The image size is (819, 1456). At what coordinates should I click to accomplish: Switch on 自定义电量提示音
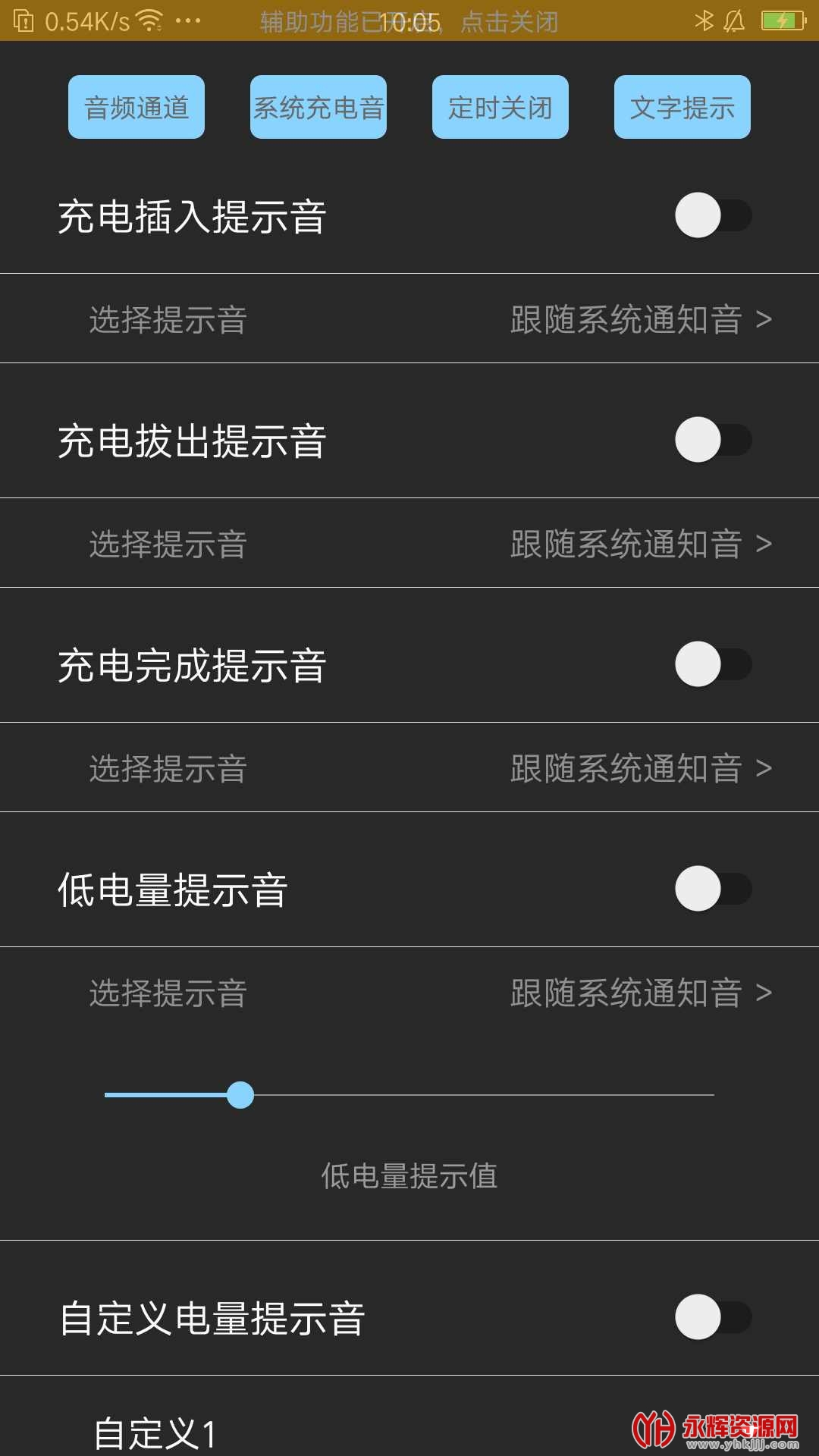[713, 1317]
